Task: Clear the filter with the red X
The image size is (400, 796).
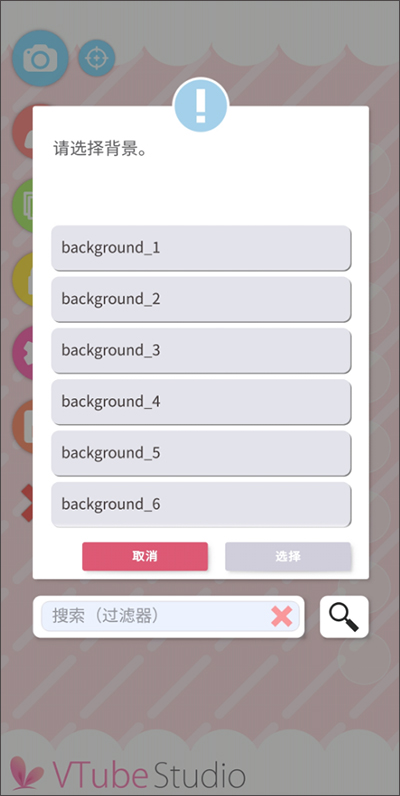Action: [282, 616]
